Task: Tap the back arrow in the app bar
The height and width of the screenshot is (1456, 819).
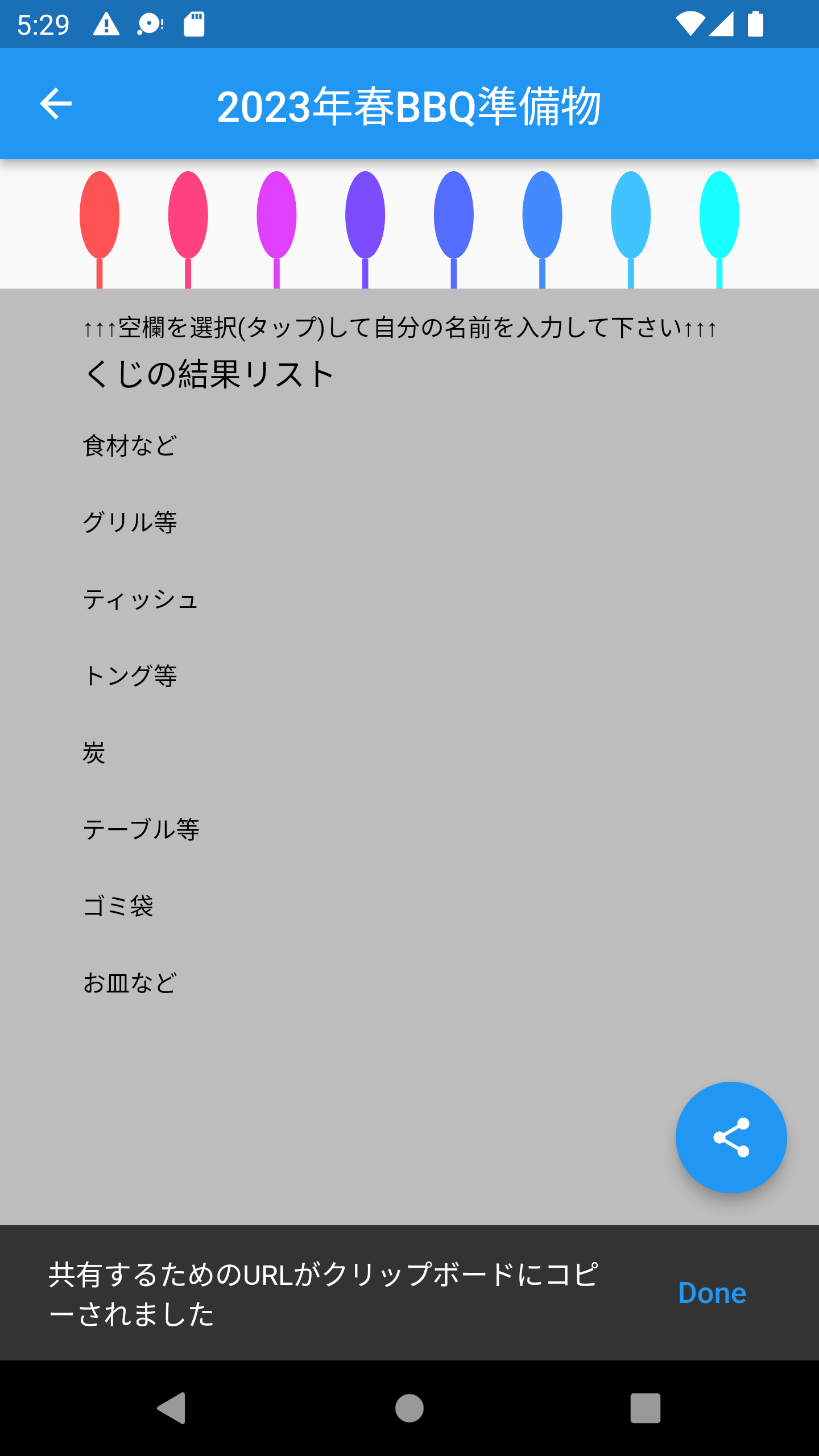Action: (55, 104)
